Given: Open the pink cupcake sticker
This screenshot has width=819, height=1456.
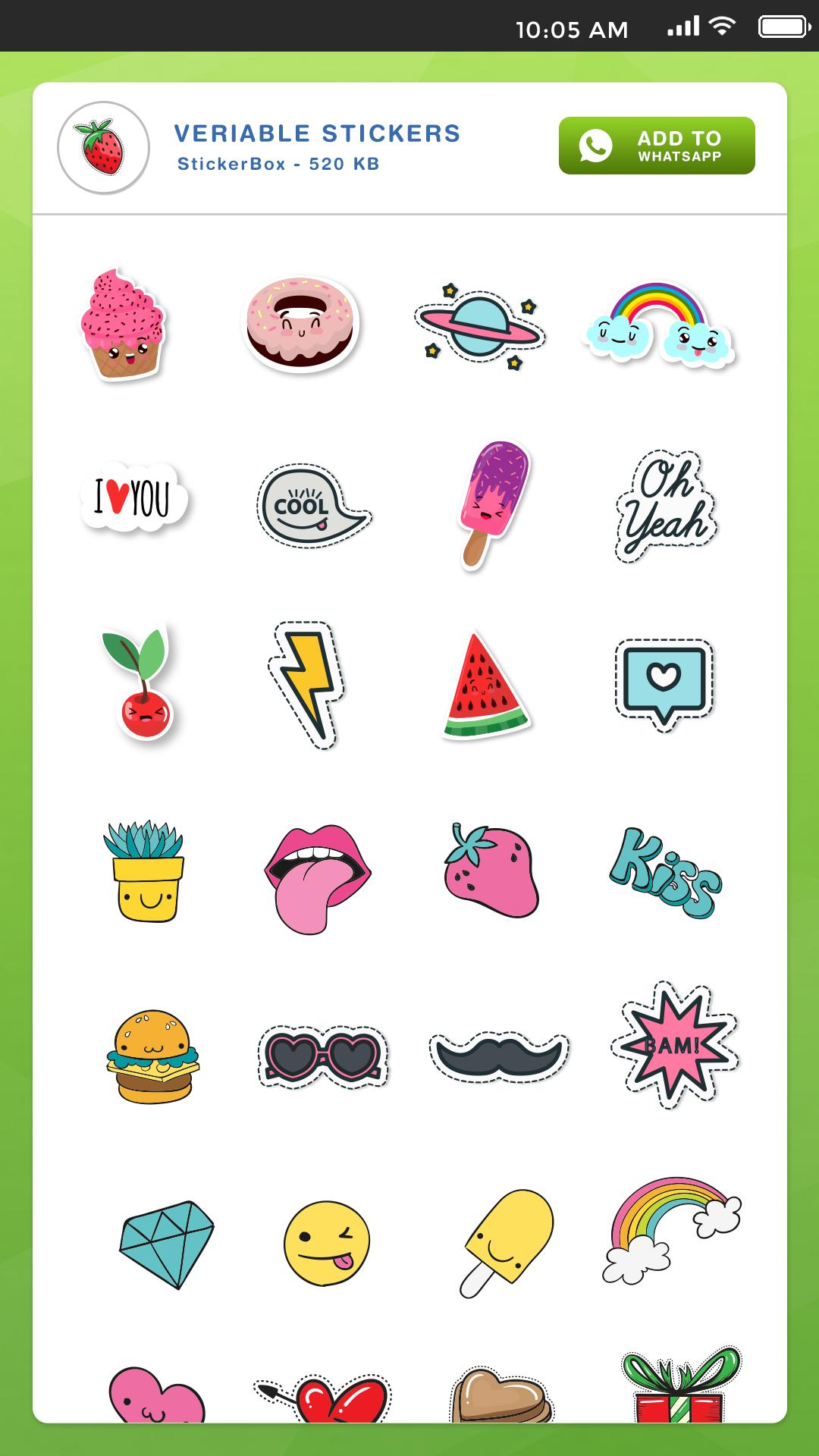Looking at the screenshot, I should (x=122, y=325).
